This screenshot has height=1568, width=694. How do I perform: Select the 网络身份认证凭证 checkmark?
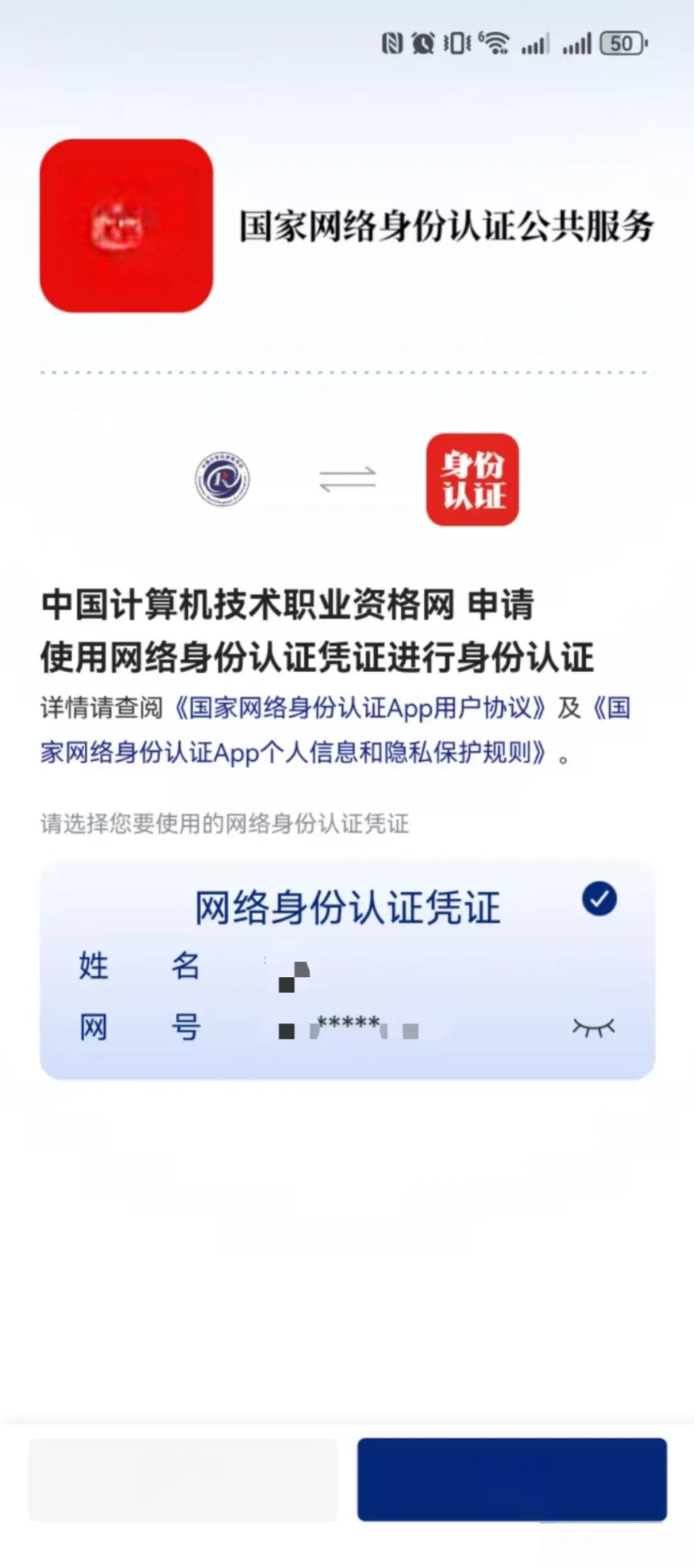[x=599, y=899]
